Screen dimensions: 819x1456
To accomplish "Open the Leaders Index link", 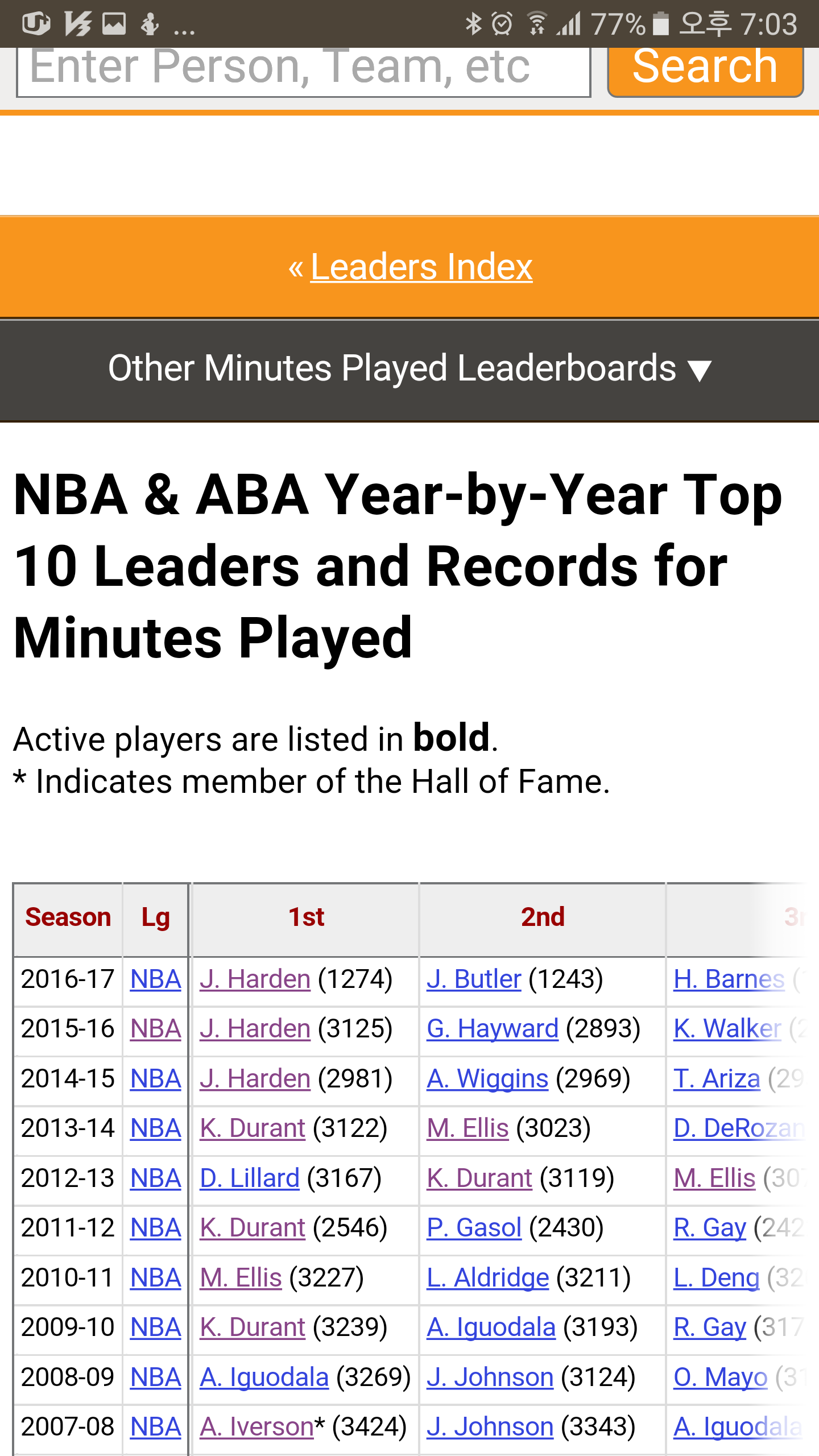I will (x=421, y=267).
